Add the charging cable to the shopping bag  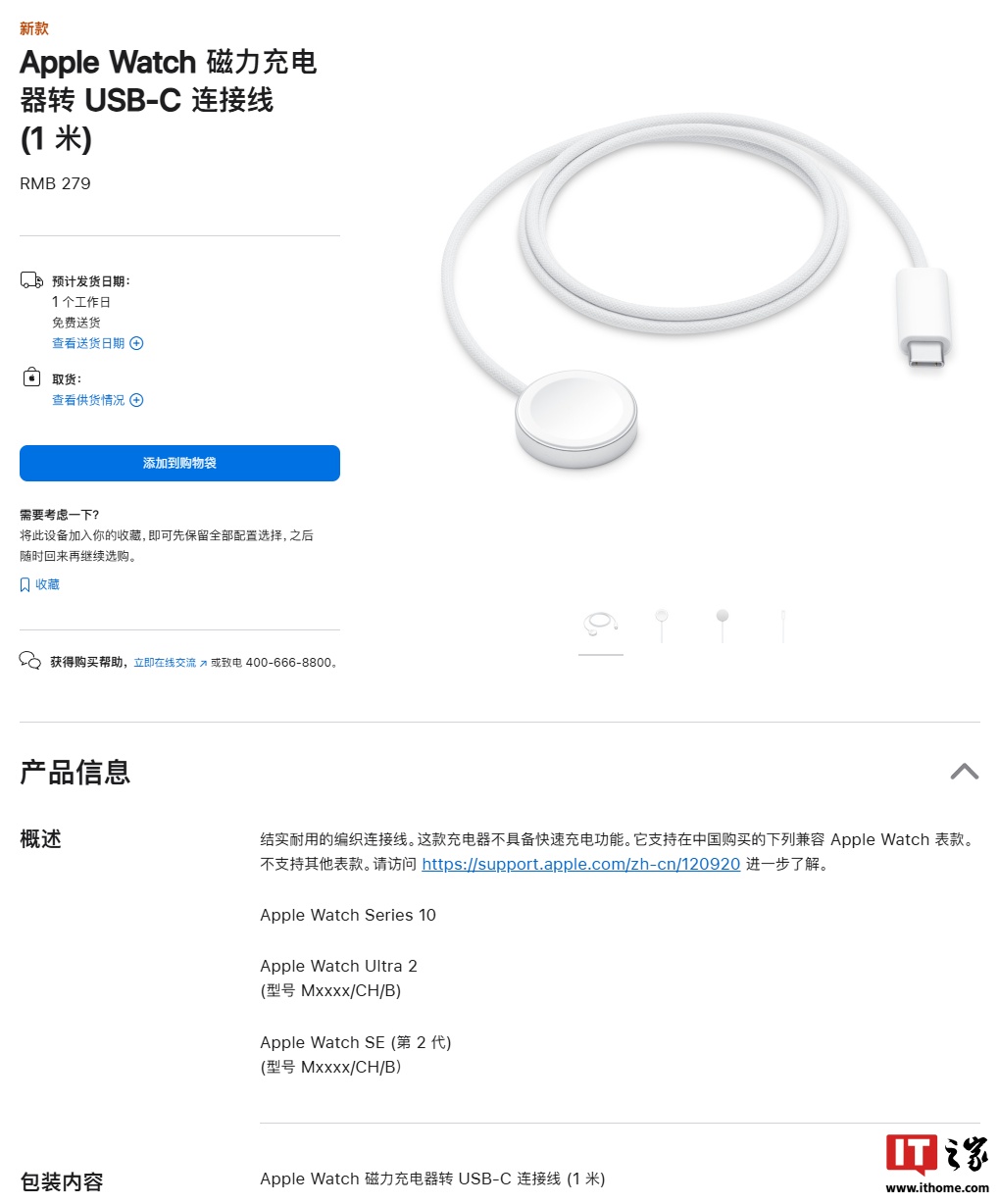click(179, 463)
